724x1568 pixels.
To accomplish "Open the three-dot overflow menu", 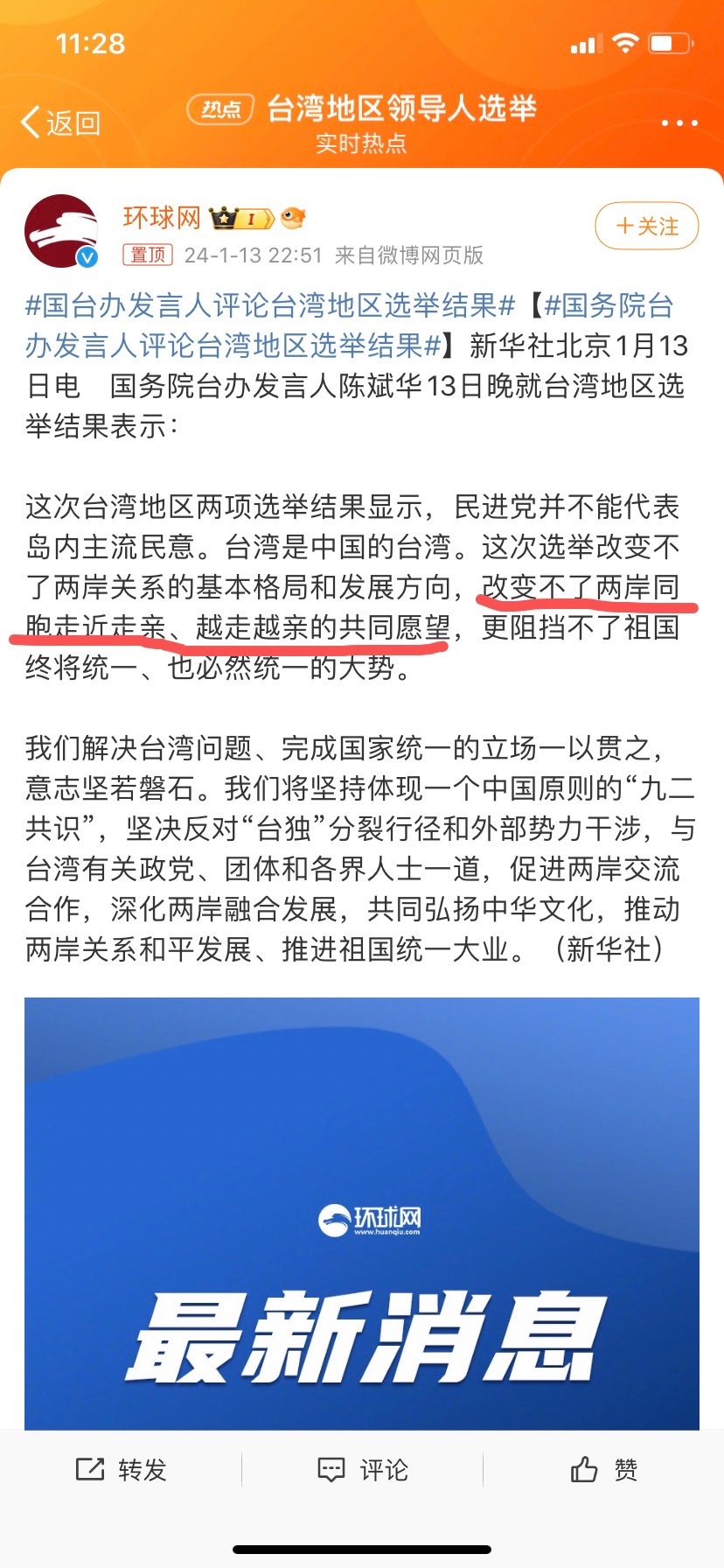I will [679, 123].
